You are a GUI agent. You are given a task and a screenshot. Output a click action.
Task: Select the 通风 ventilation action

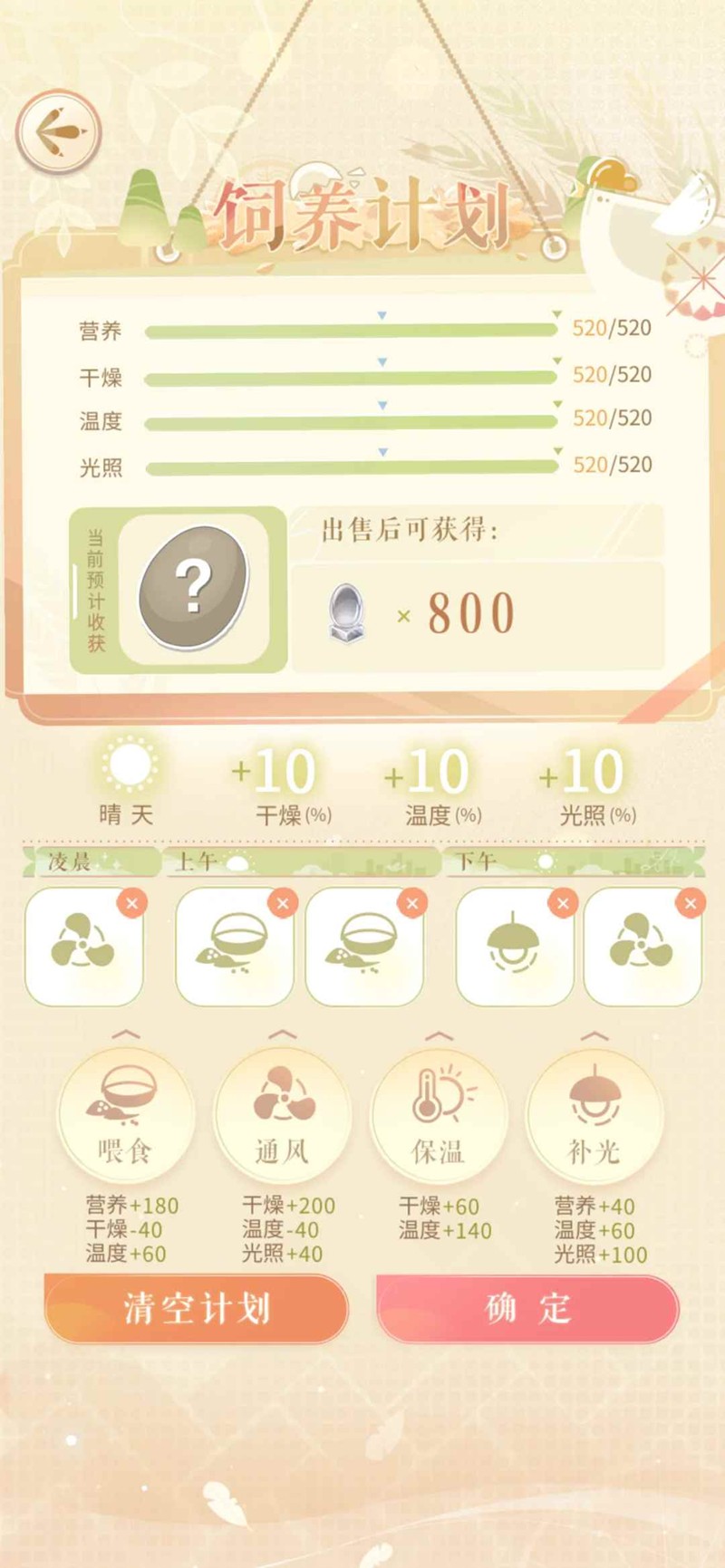point(283,1115)
